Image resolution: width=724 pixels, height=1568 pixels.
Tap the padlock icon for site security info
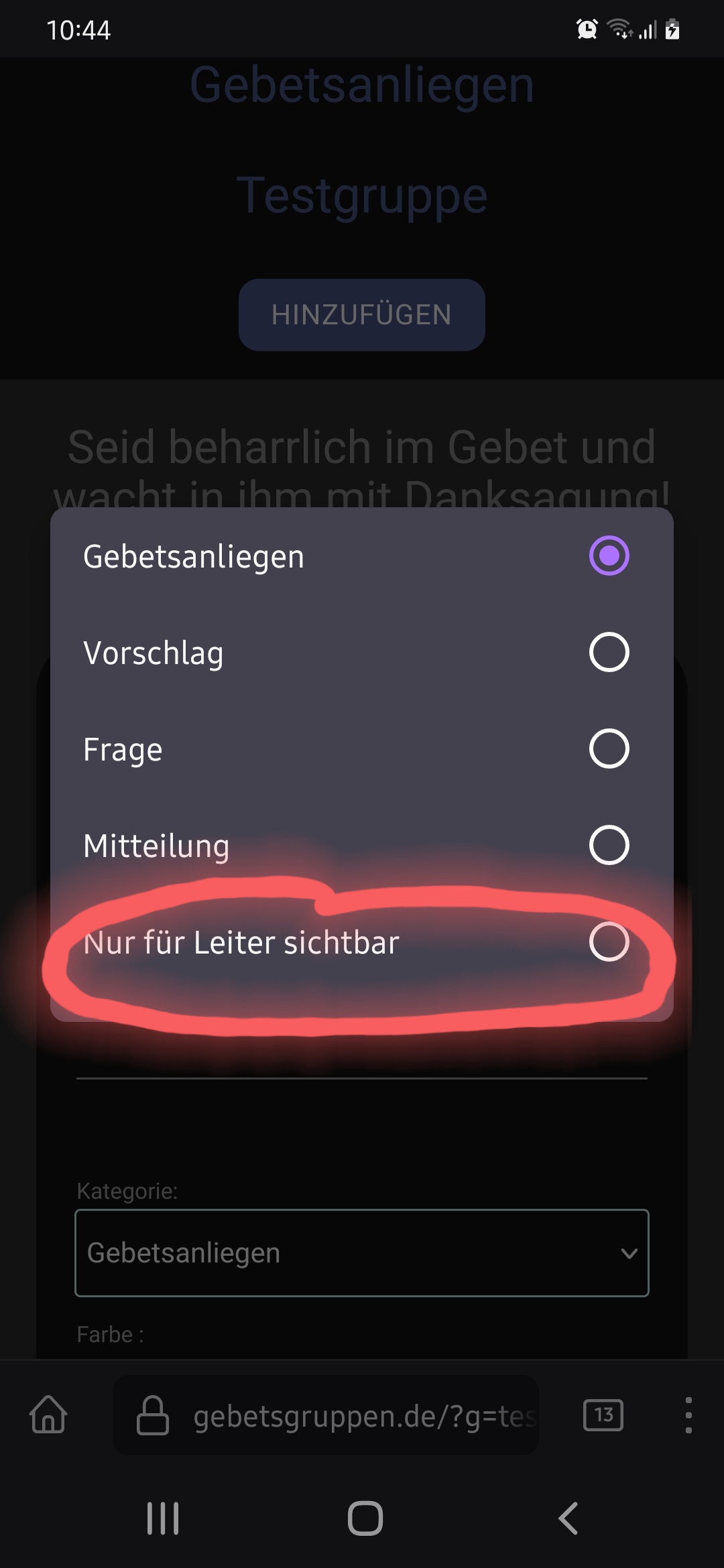click(153, 1415)
